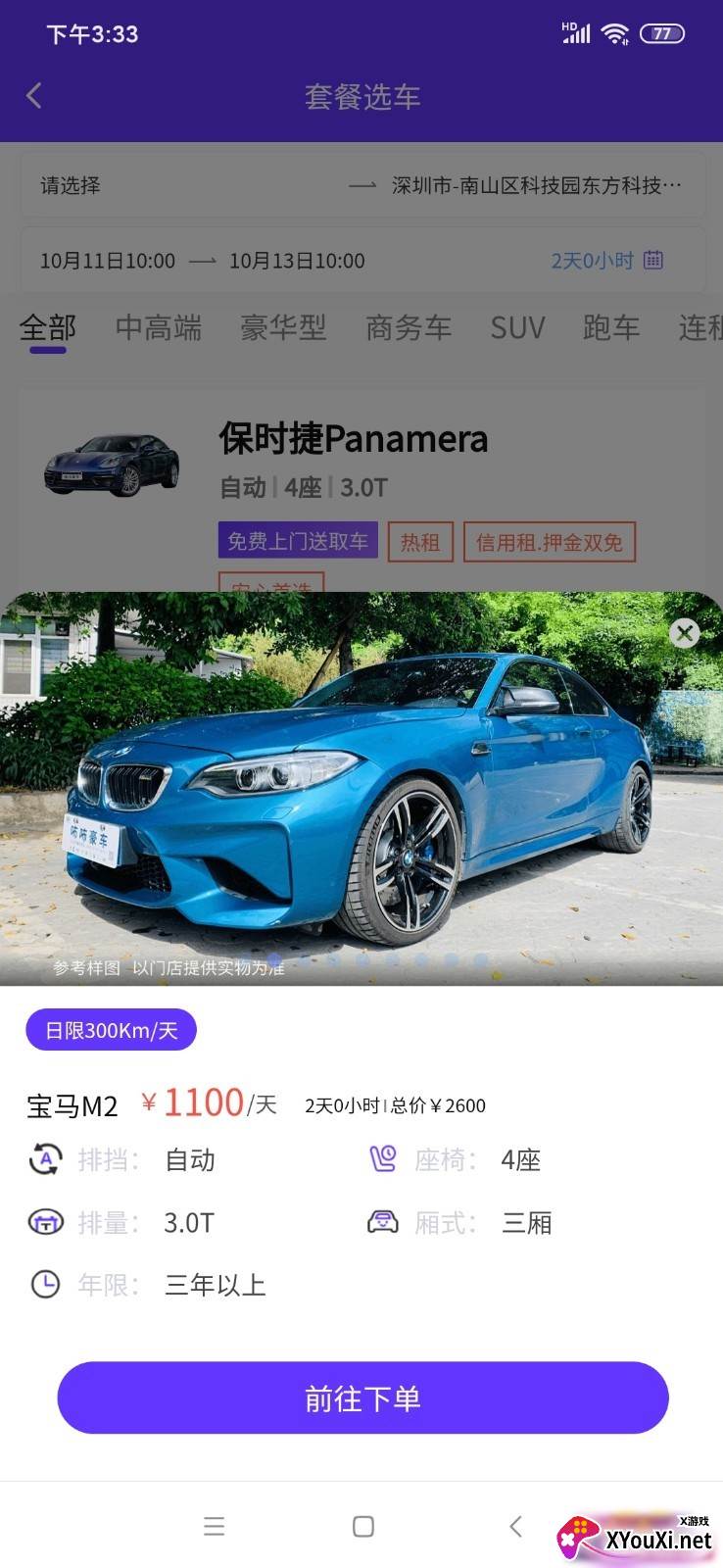Switch to the 中高端 tab
The image size is (723, 1568).
pyautogui.click(x=158, y=327)
